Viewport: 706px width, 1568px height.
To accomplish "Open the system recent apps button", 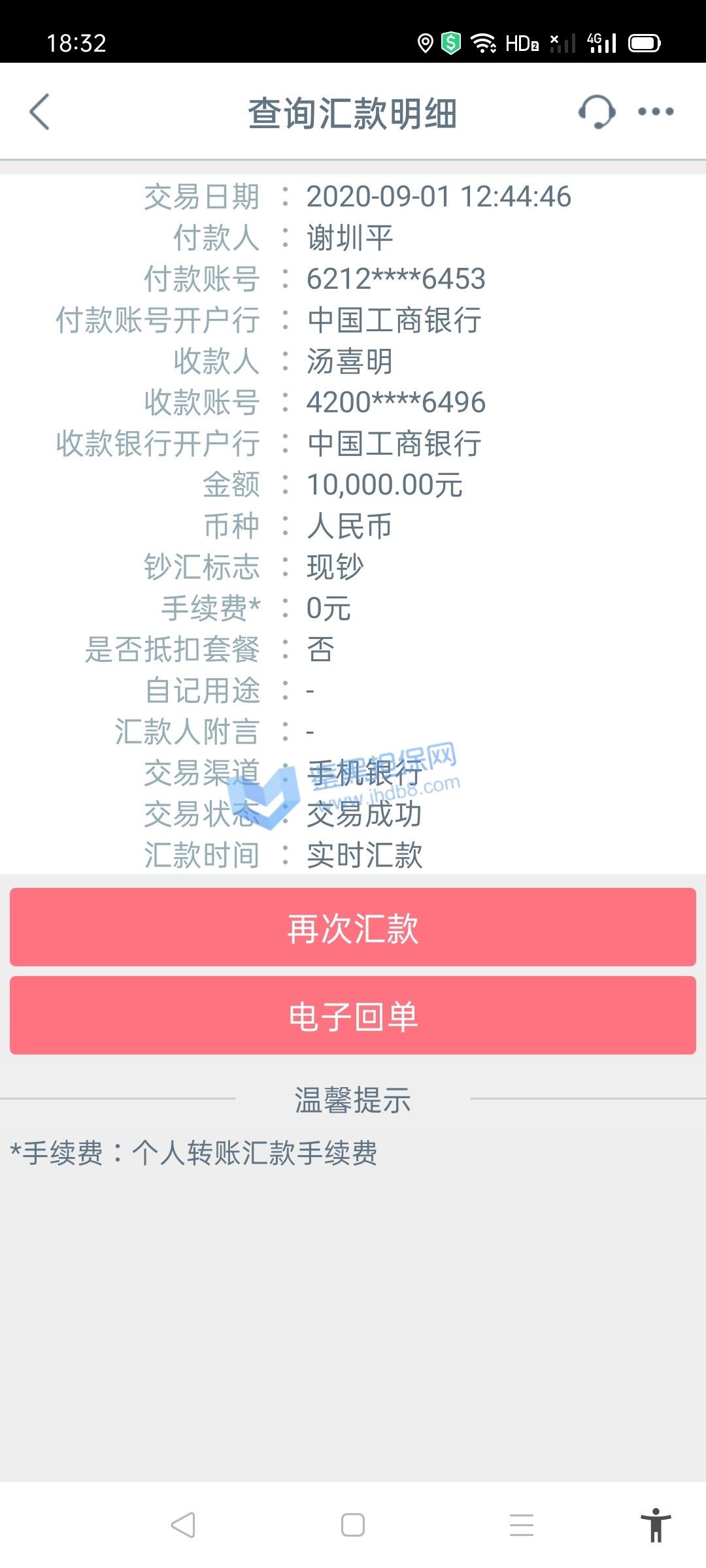I will (522, 1525).
